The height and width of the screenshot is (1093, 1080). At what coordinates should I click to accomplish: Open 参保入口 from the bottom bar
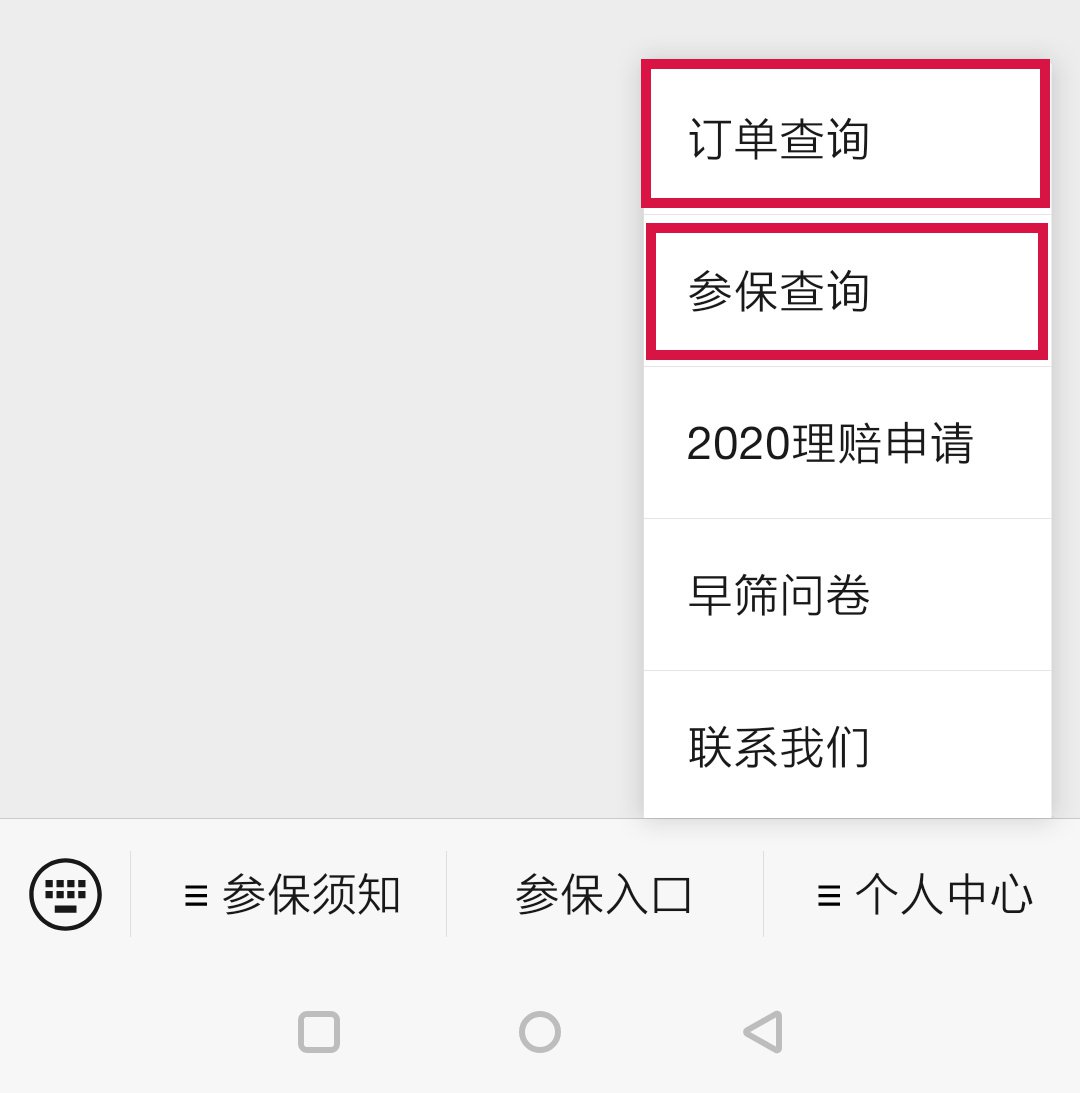pyautogui.click(x=604, y=894)
